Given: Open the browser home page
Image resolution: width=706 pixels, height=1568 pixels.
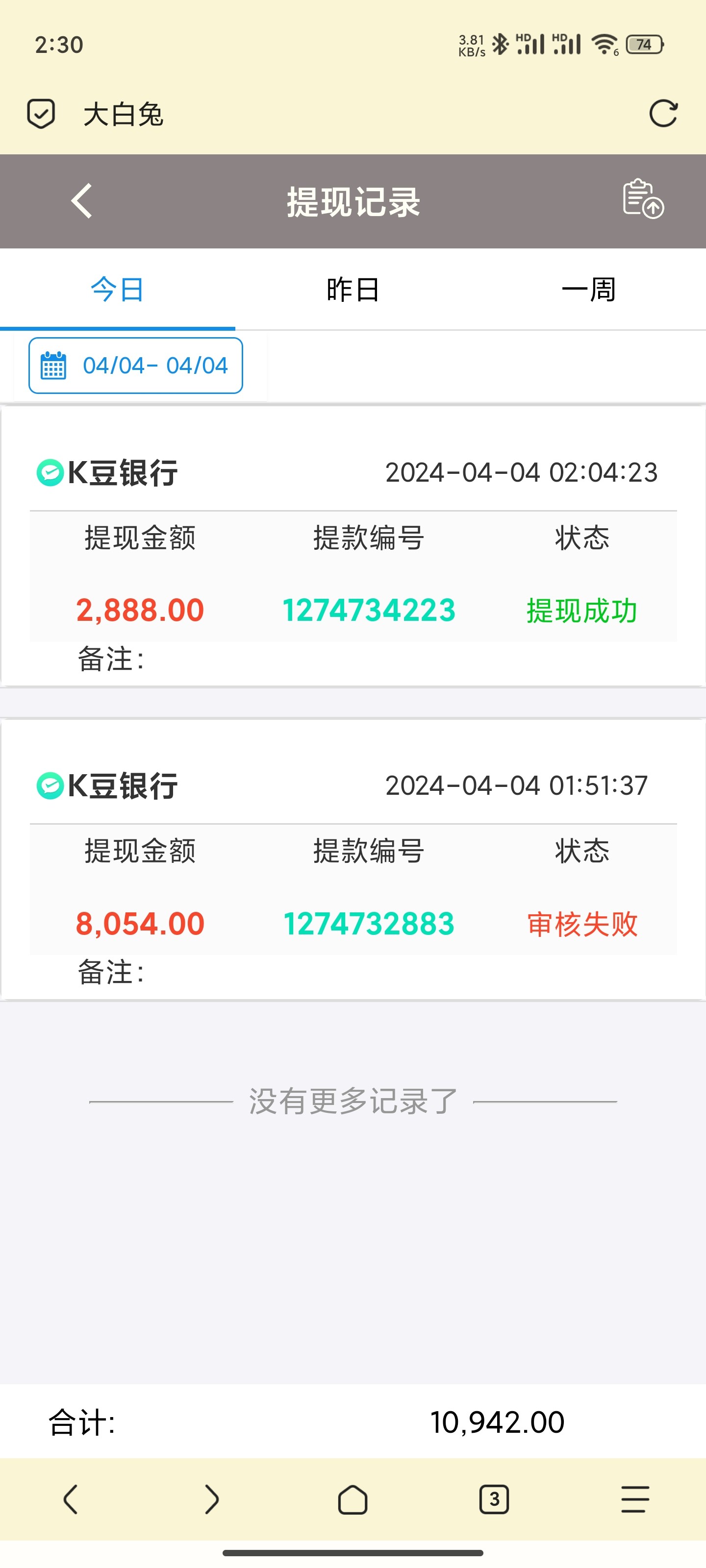Looking at the screenshot, I should [353, 1498].
